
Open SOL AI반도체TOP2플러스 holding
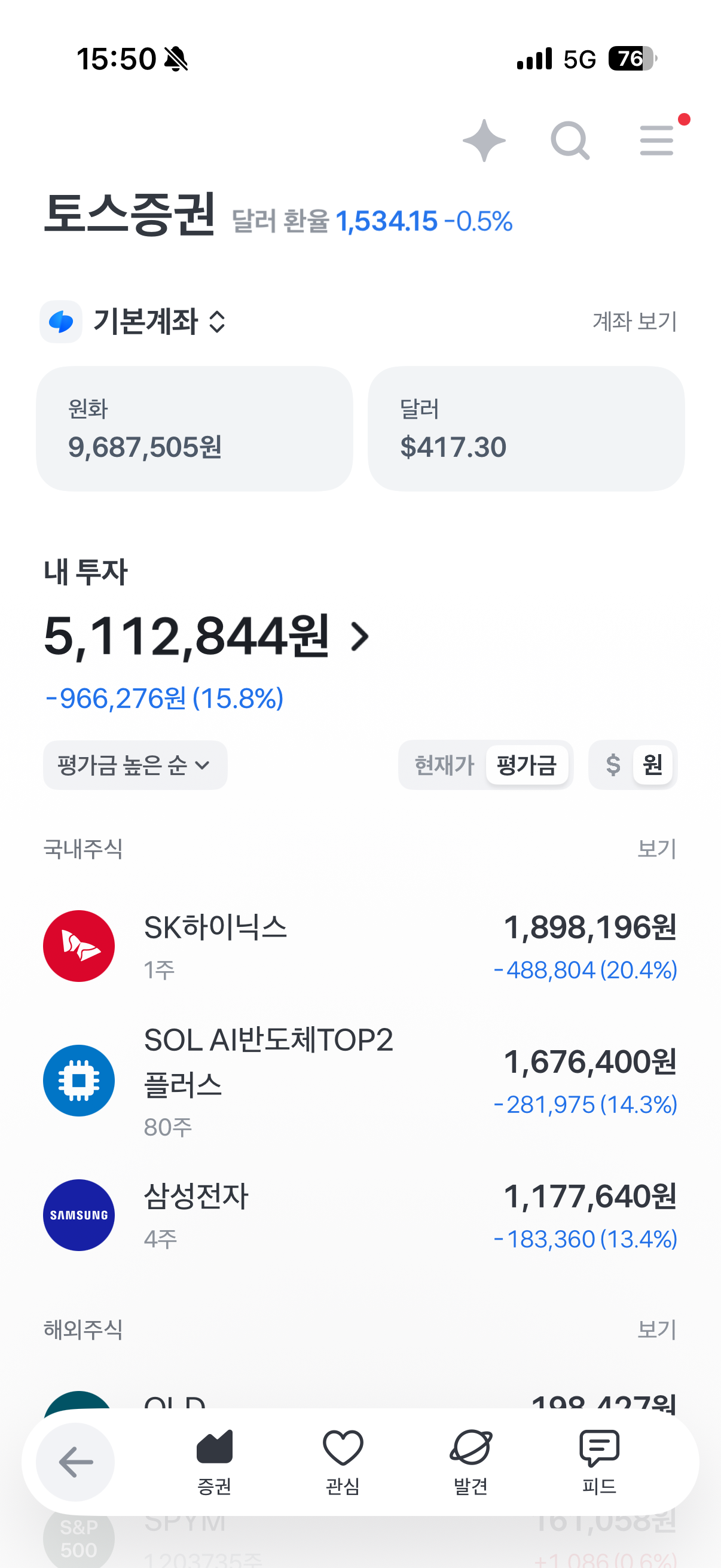[x=360, y=1081]
